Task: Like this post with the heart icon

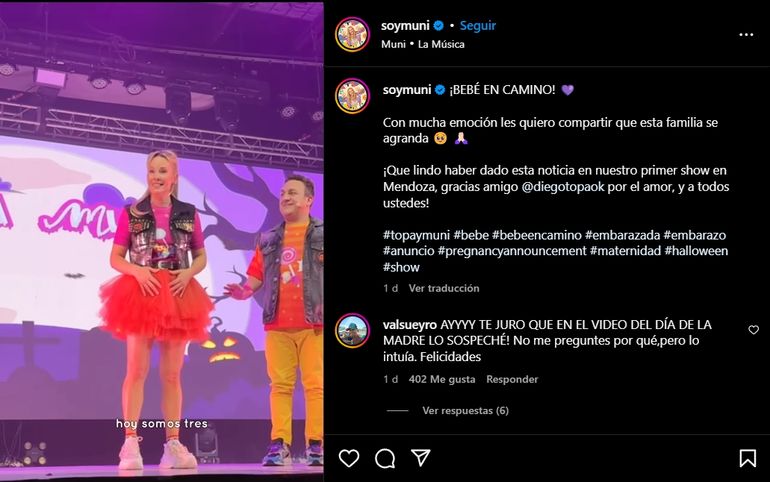Action: pyautogui.click(x=349, y=458)
